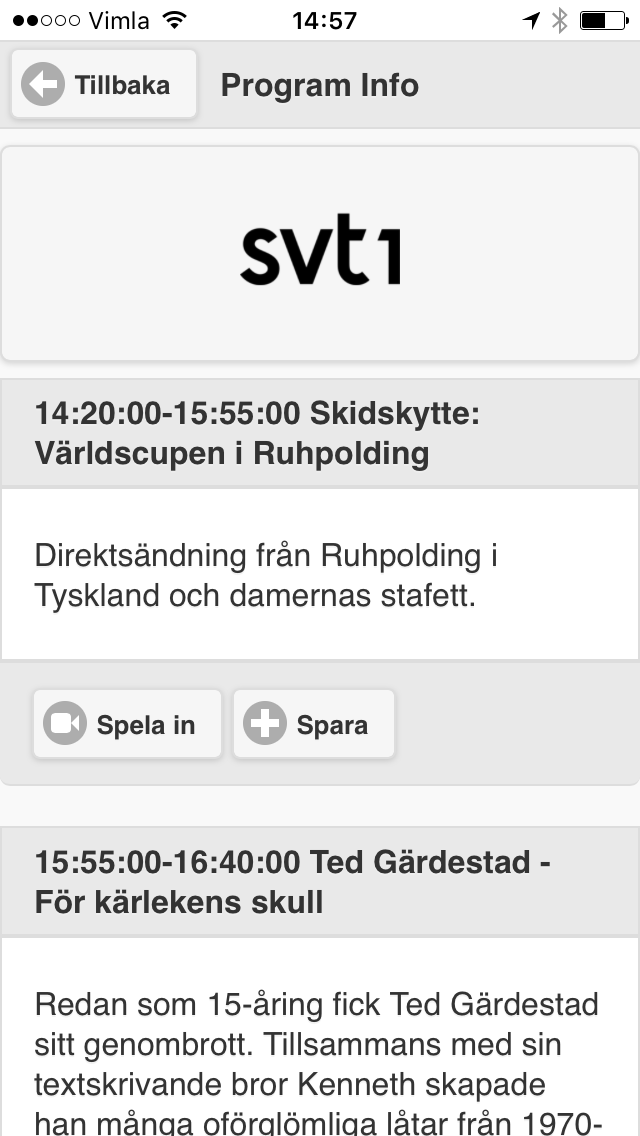The width and height of the screenshot is (640, 1136).
Task: Record the program with Spela in
Action: point(127,724)
